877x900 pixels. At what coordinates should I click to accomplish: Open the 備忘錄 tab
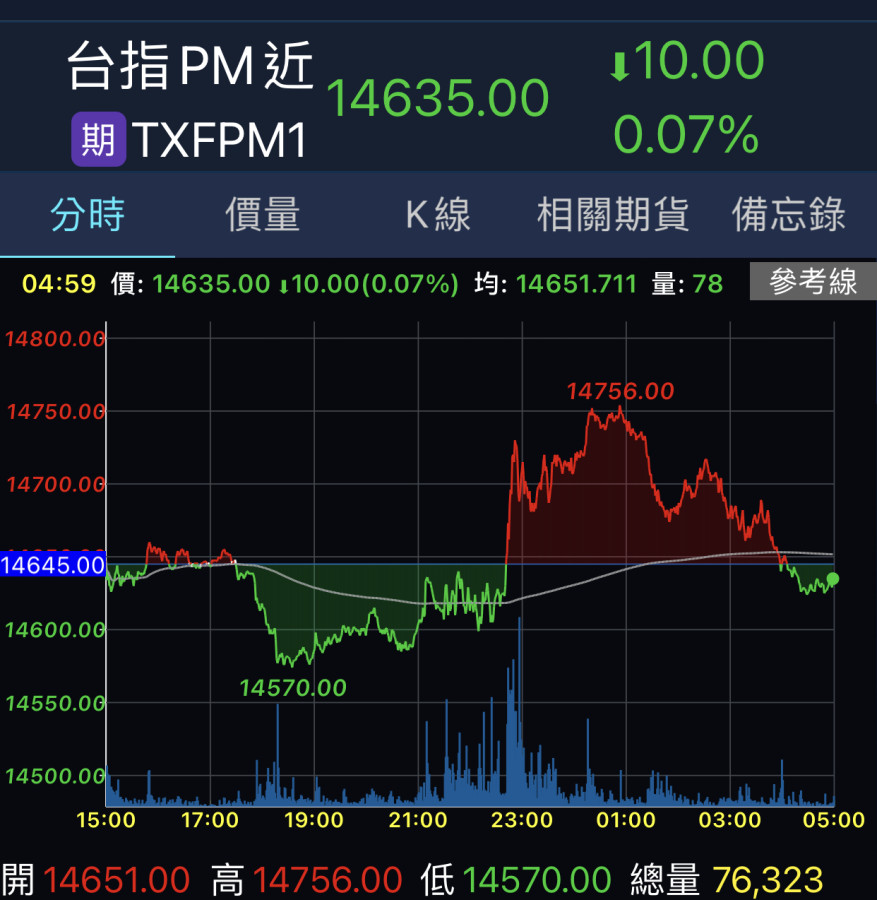click(789, 215)
